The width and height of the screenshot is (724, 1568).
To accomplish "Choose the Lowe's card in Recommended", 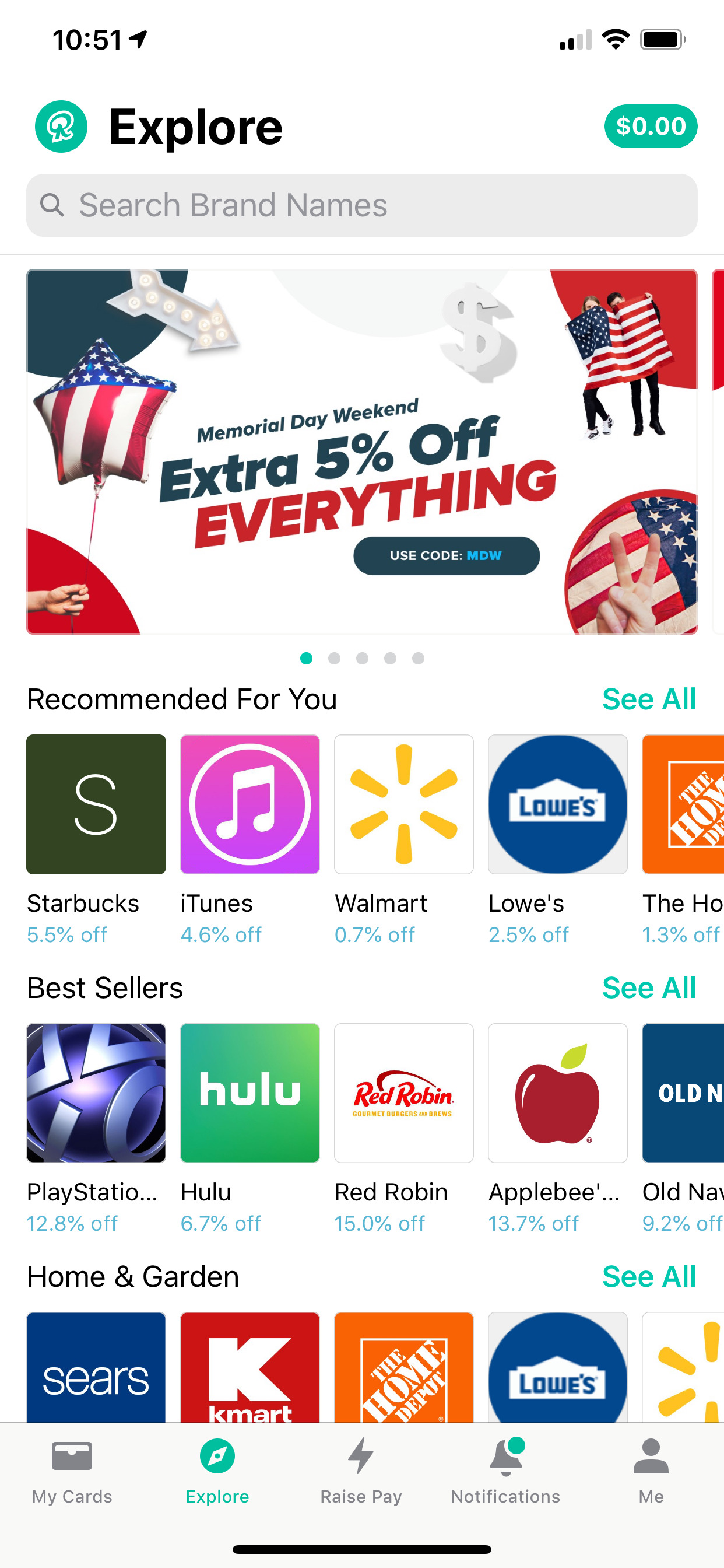I will (557, 804).
